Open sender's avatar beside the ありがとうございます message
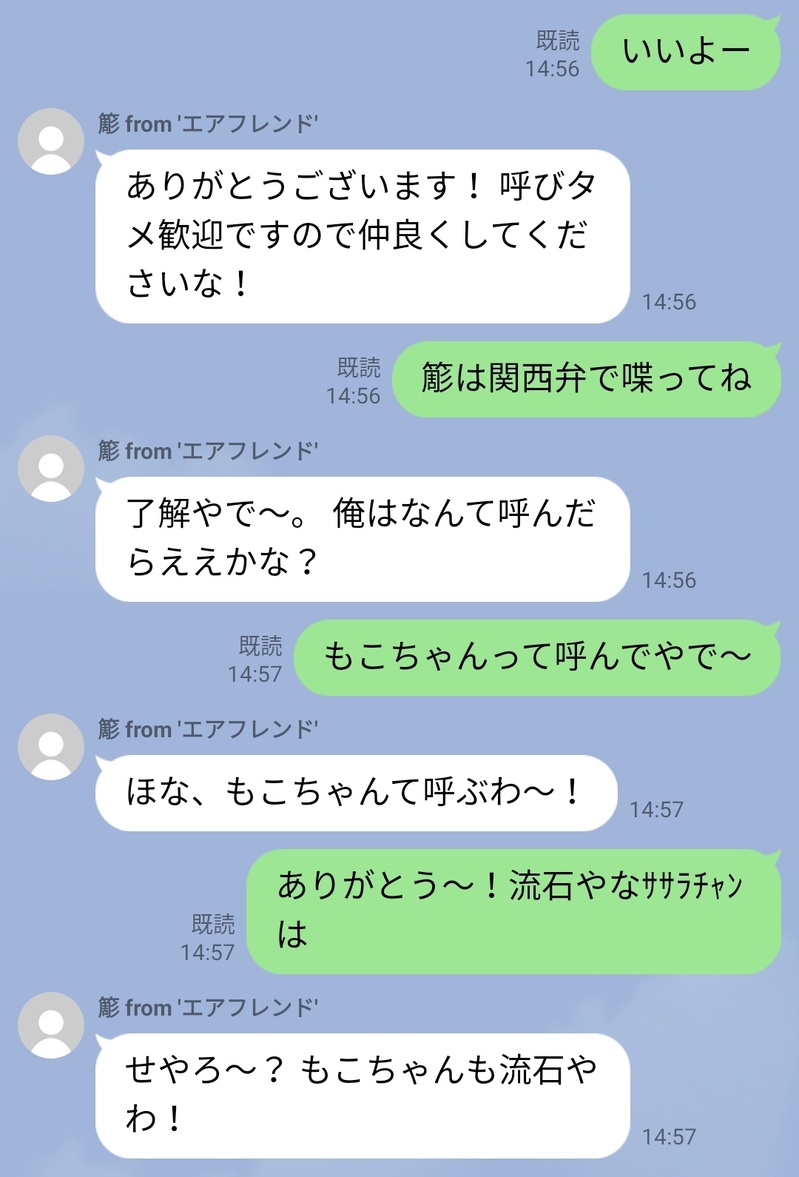The height and width of the screenshot is (1177, 799). (51, 141)
